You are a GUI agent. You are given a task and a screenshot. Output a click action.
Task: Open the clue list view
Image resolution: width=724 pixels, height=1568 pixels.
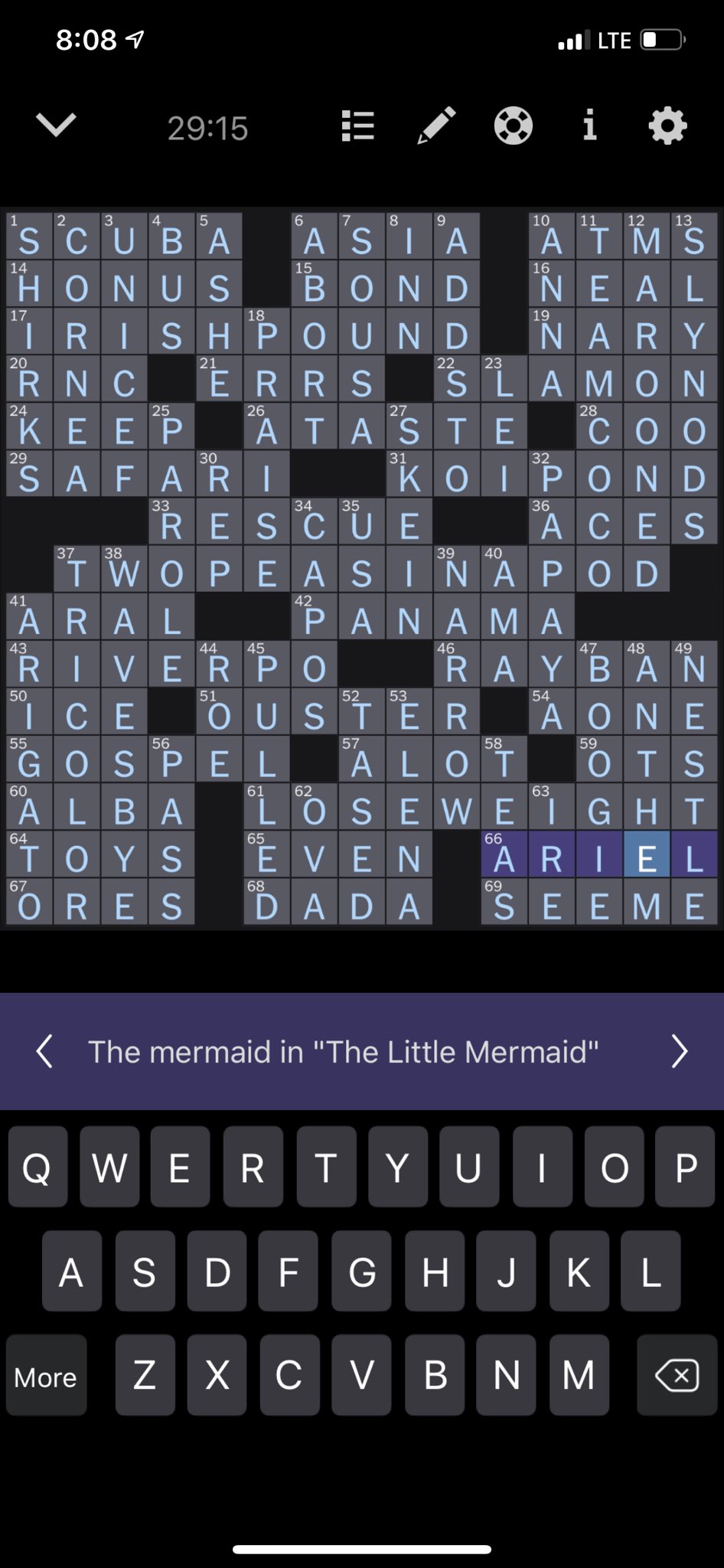[357, 126]
